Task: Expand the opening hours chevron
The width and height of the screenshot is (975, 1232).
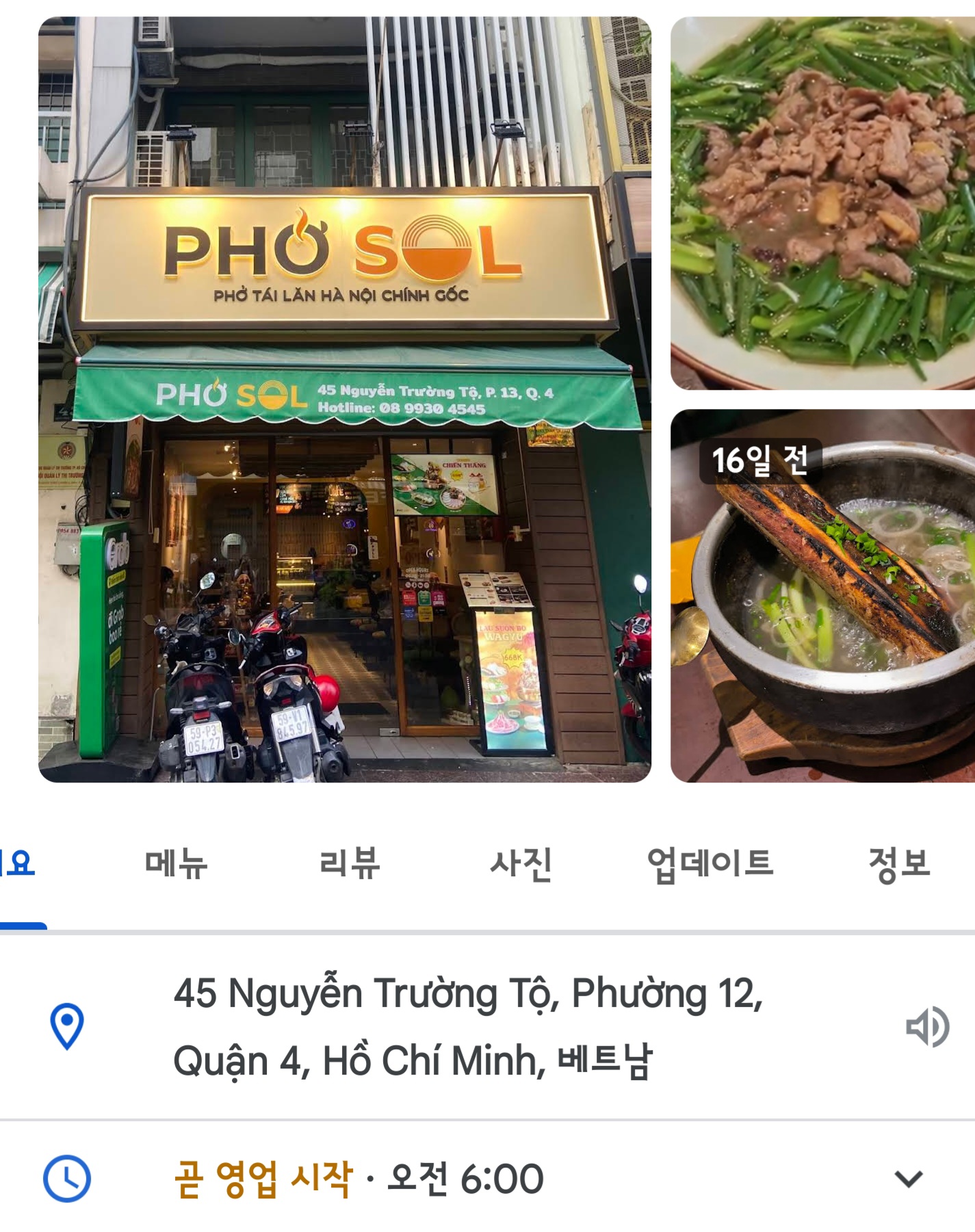Action: click(x=909, y=1179)
